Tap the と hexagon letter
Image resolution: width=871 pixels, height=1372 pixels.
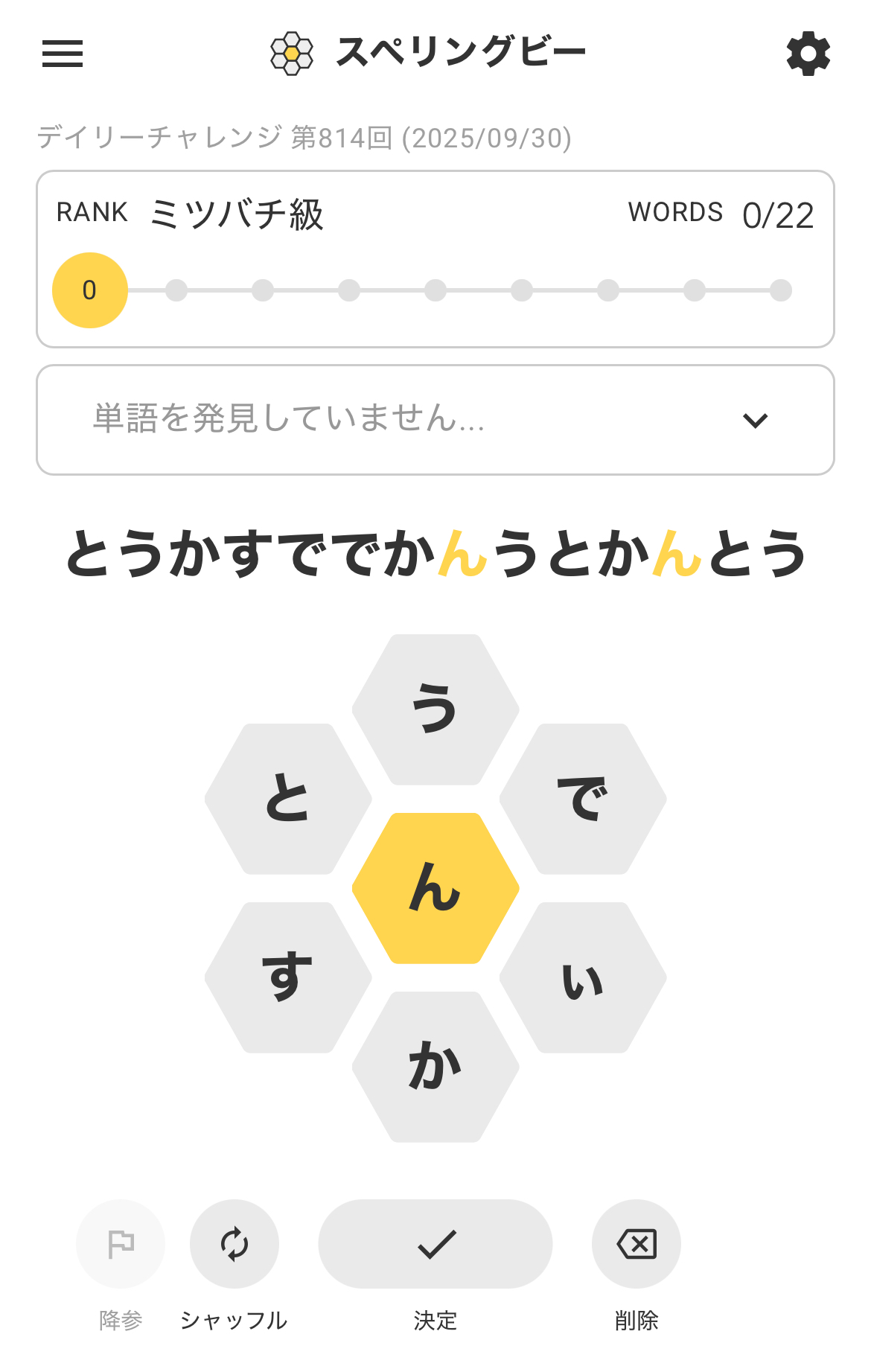tap(288, 799)
